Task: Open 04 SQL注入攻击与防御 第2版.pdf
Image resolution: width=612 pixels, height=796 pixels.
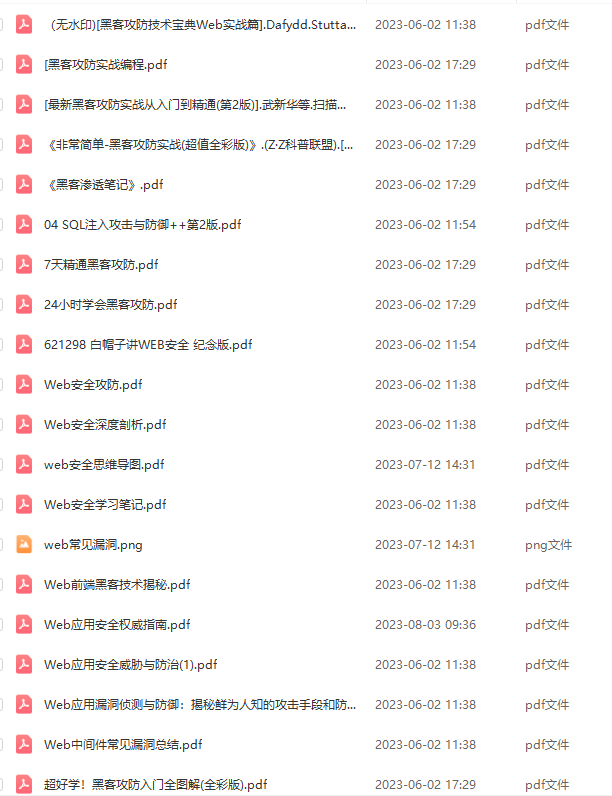Action: [x=143, y=225]
